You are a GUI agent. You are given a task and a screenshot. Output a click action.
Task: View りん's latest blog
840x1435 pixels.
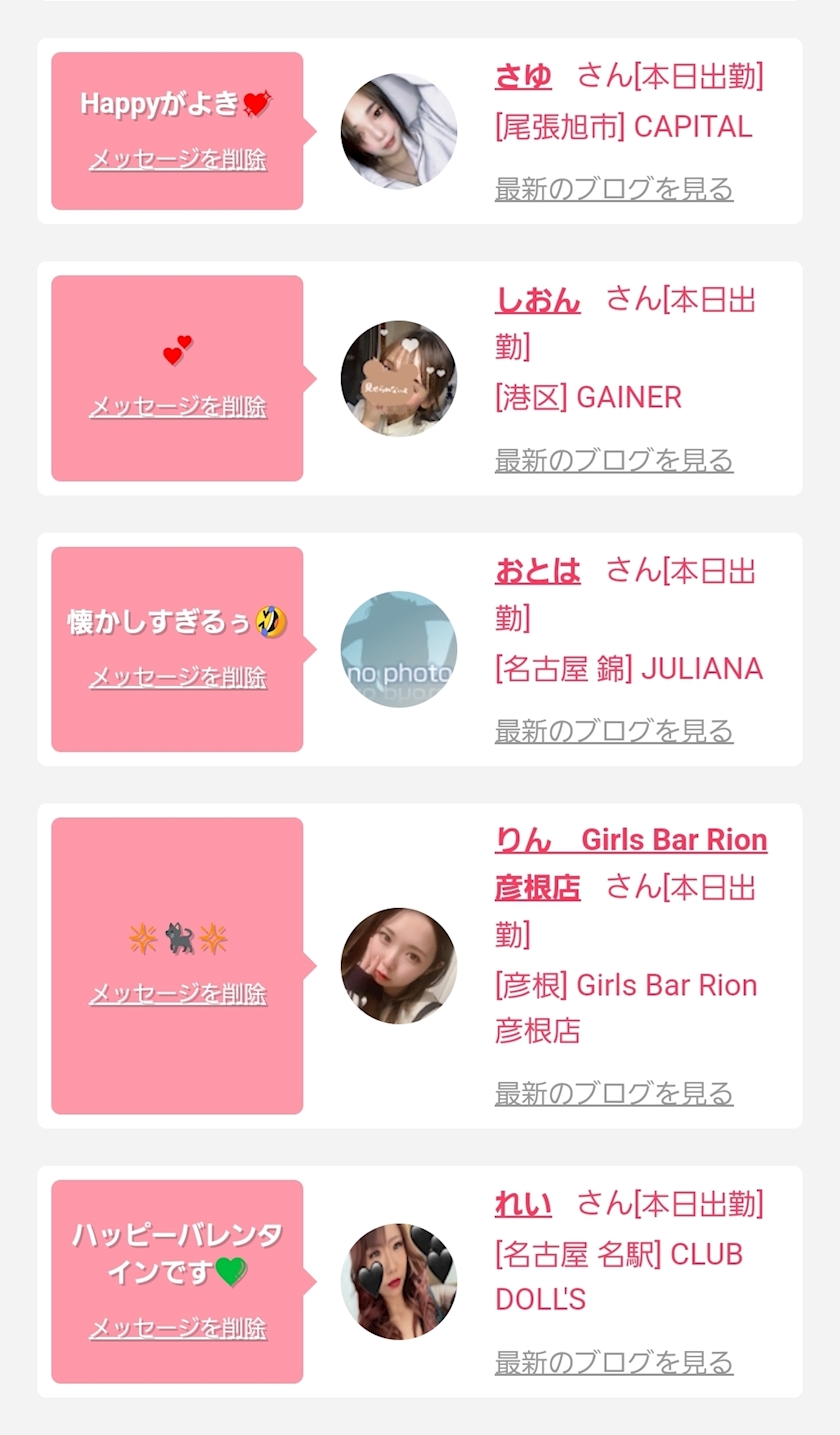point(614,1093)
